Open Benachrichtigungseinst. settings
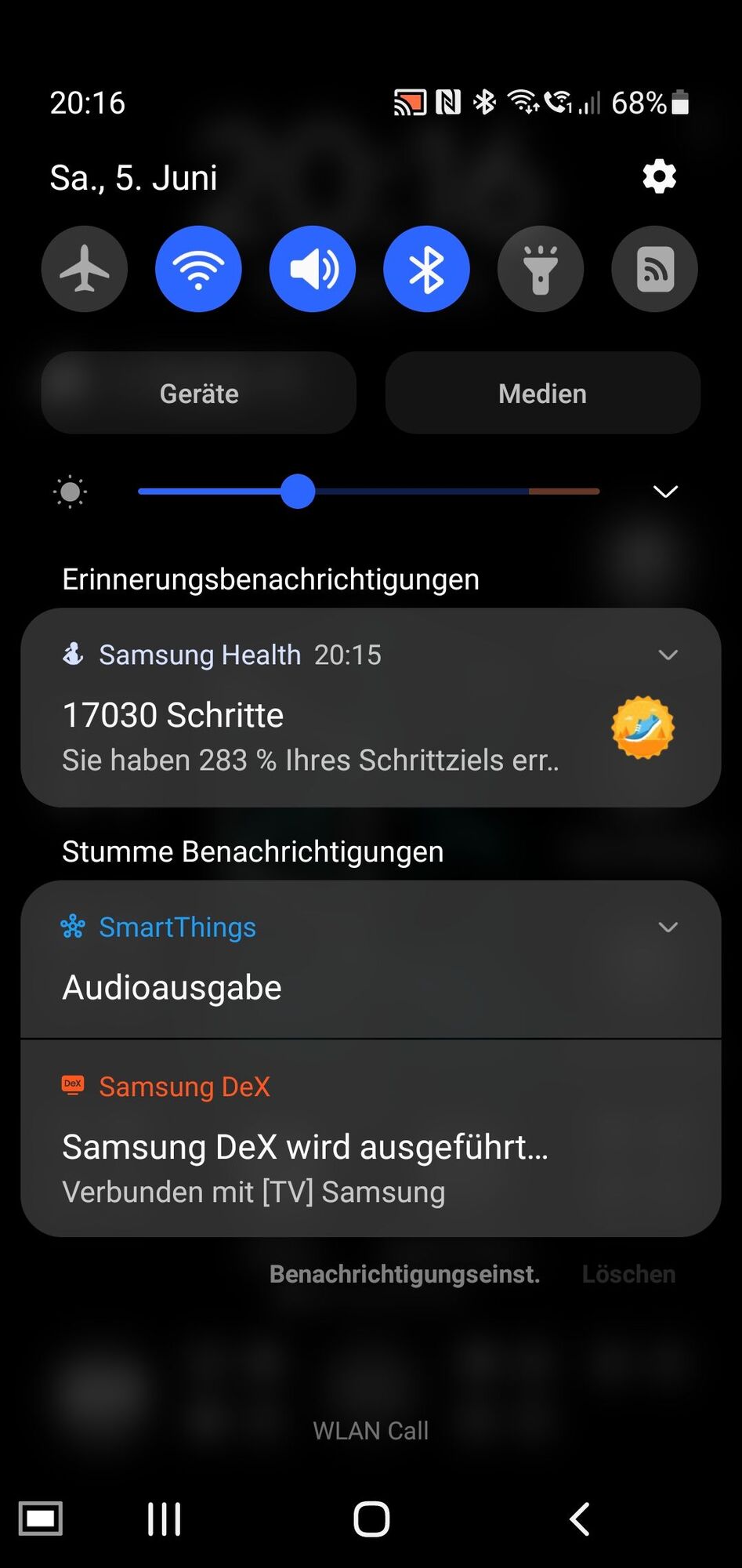Screen dimensions: 742x1568 pyautogui.click(x=404, y=1274)
